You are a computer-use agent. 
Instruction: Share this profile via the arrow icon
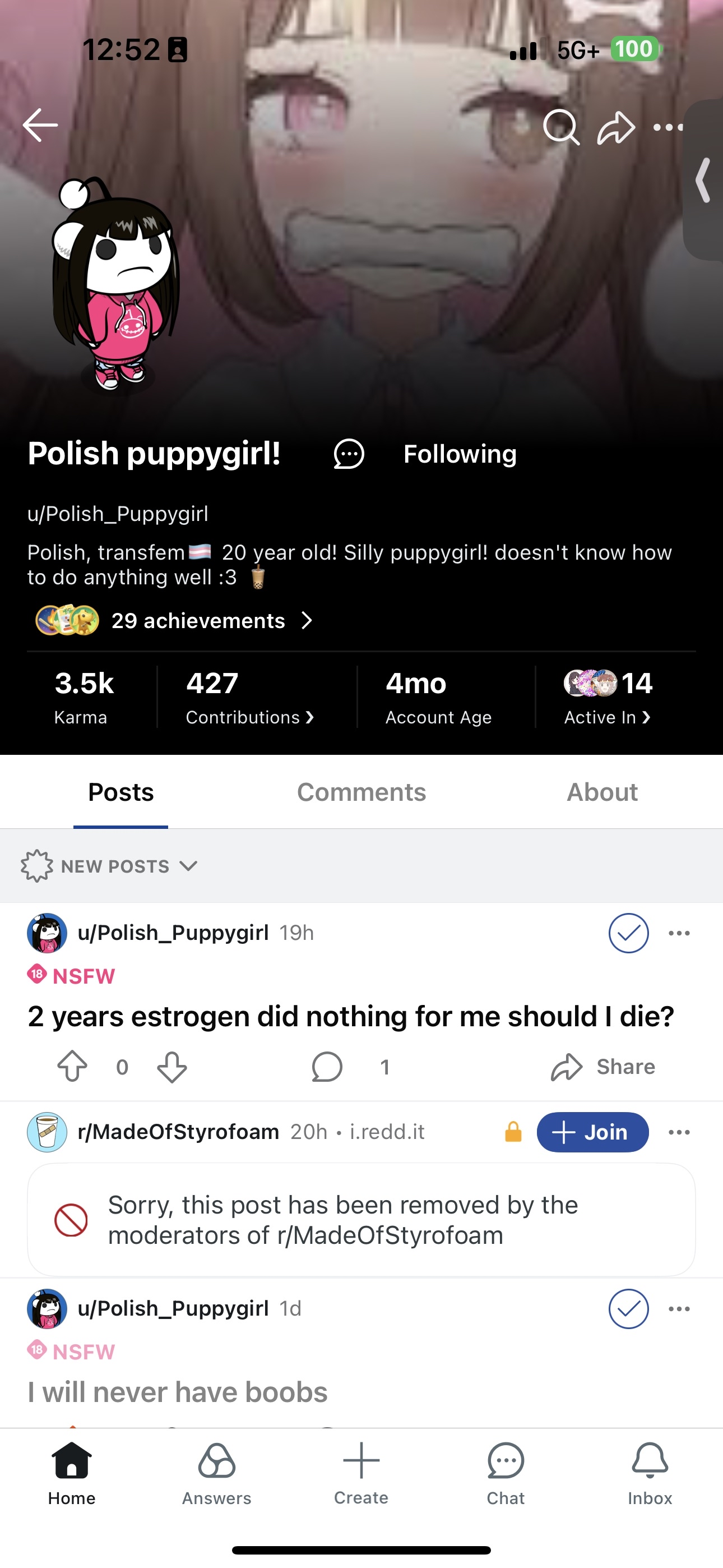coord(616,127)
